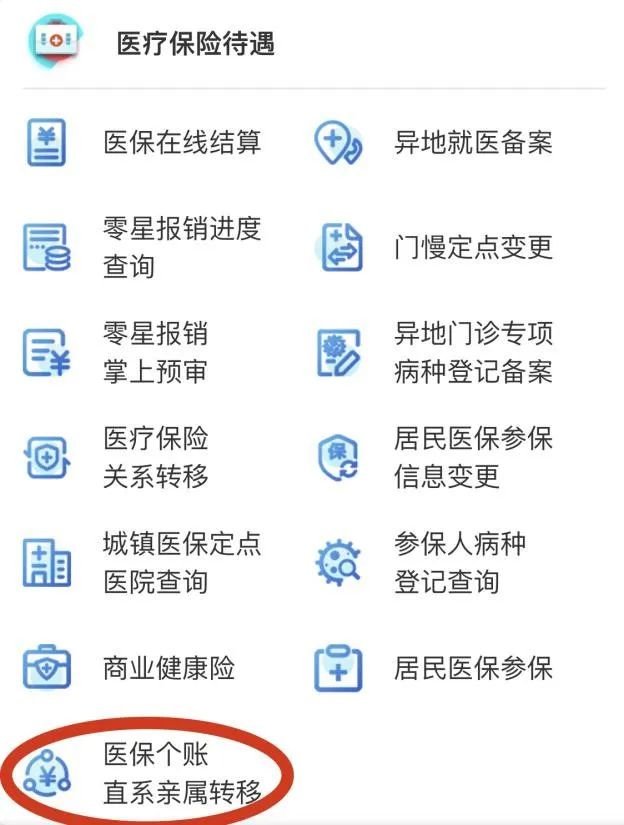This screenshot has width=624, height=825.
Task: Open 门慢定点变更
Action: (472, 247)
